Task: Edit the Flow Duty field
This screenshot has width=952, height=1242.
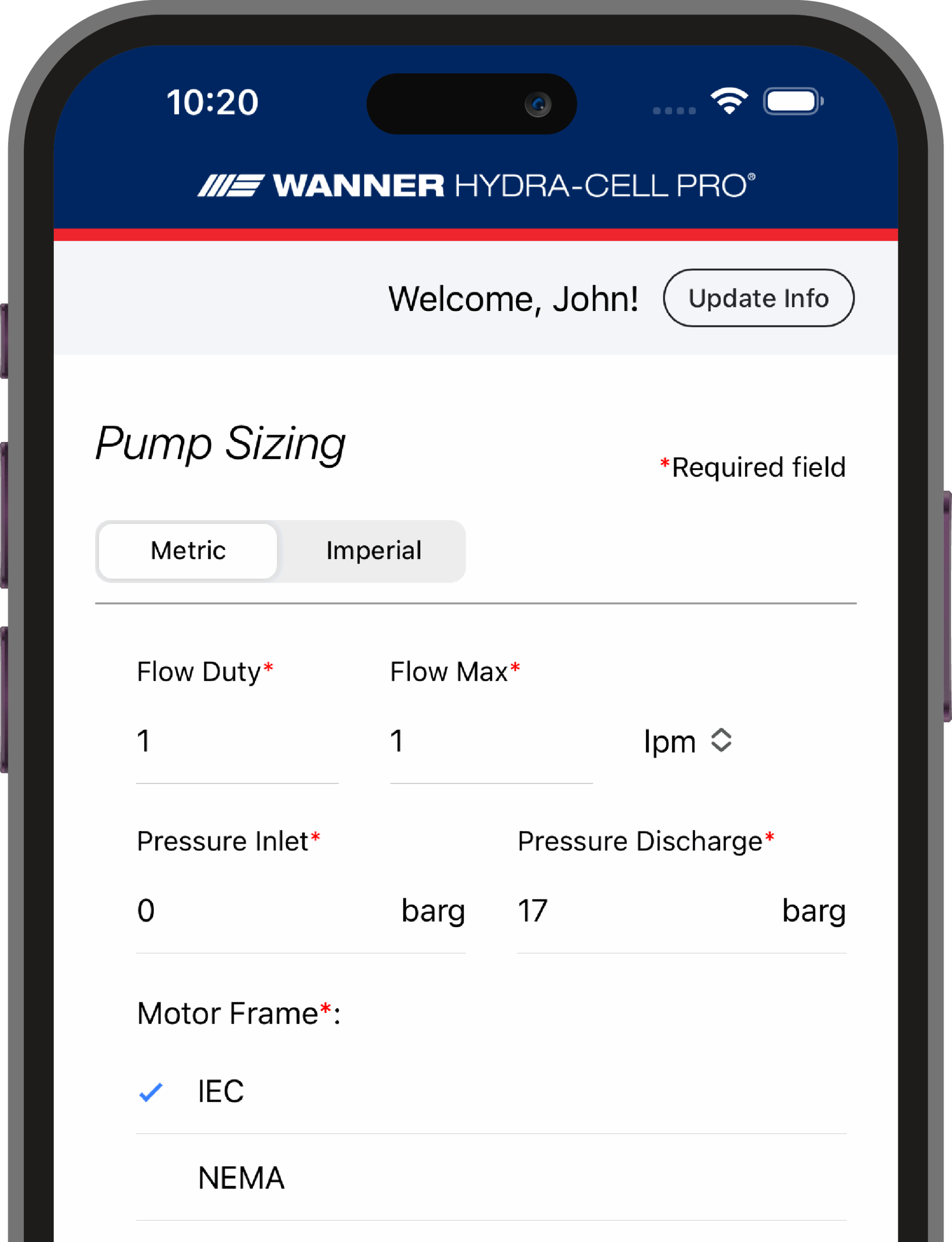Action: (x=236, y=741)
